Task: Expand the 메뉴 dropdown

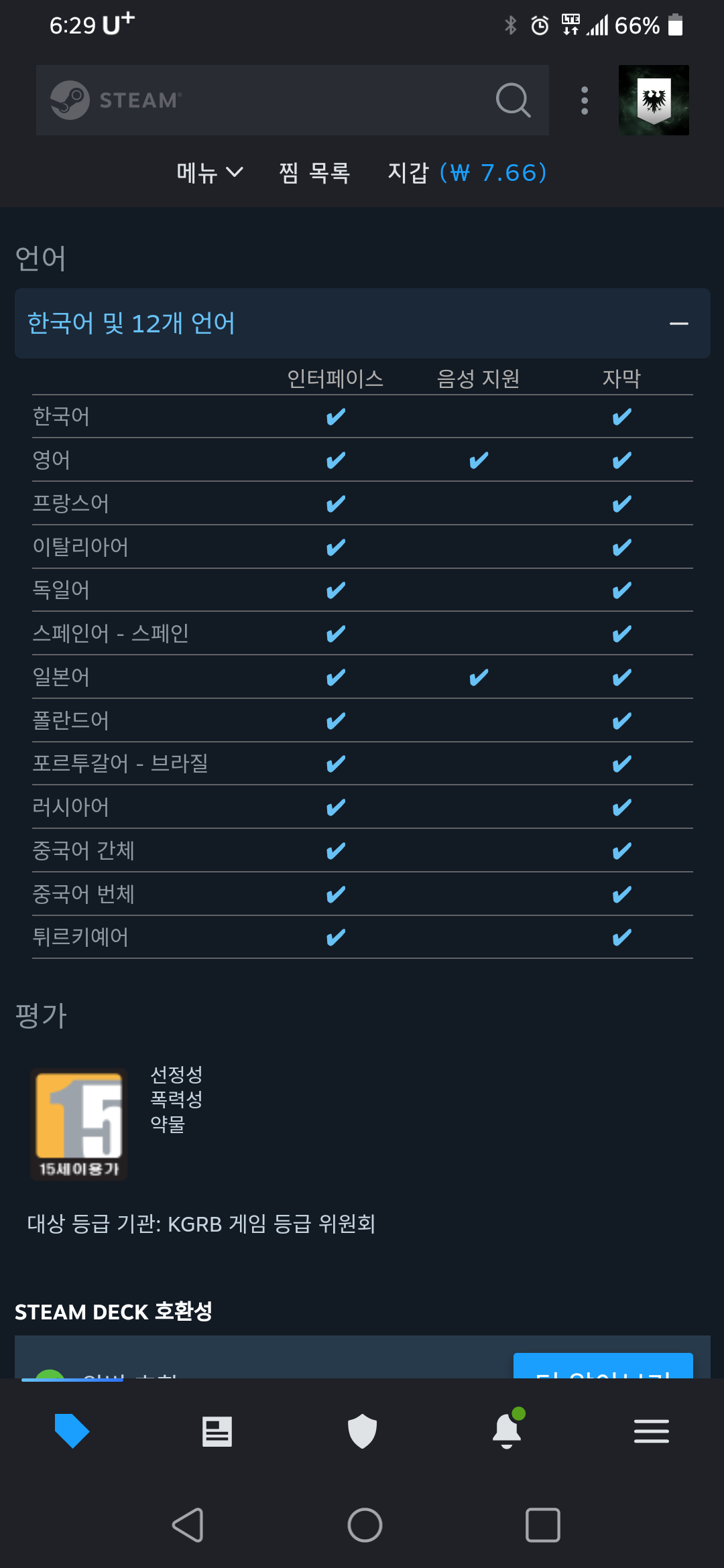Action: click(x=209, y=173)
